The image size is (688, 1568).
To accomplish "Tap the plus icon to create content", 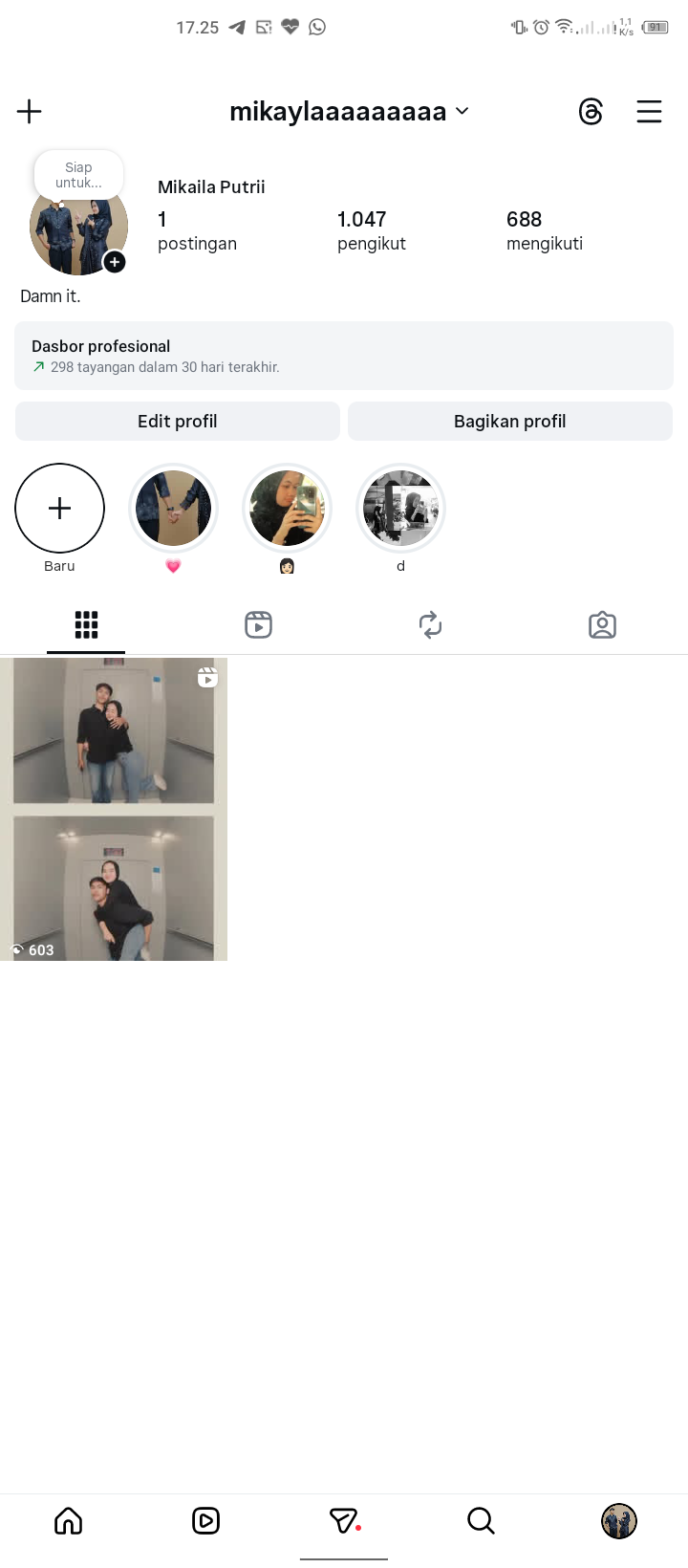I will tap(30, 112).
